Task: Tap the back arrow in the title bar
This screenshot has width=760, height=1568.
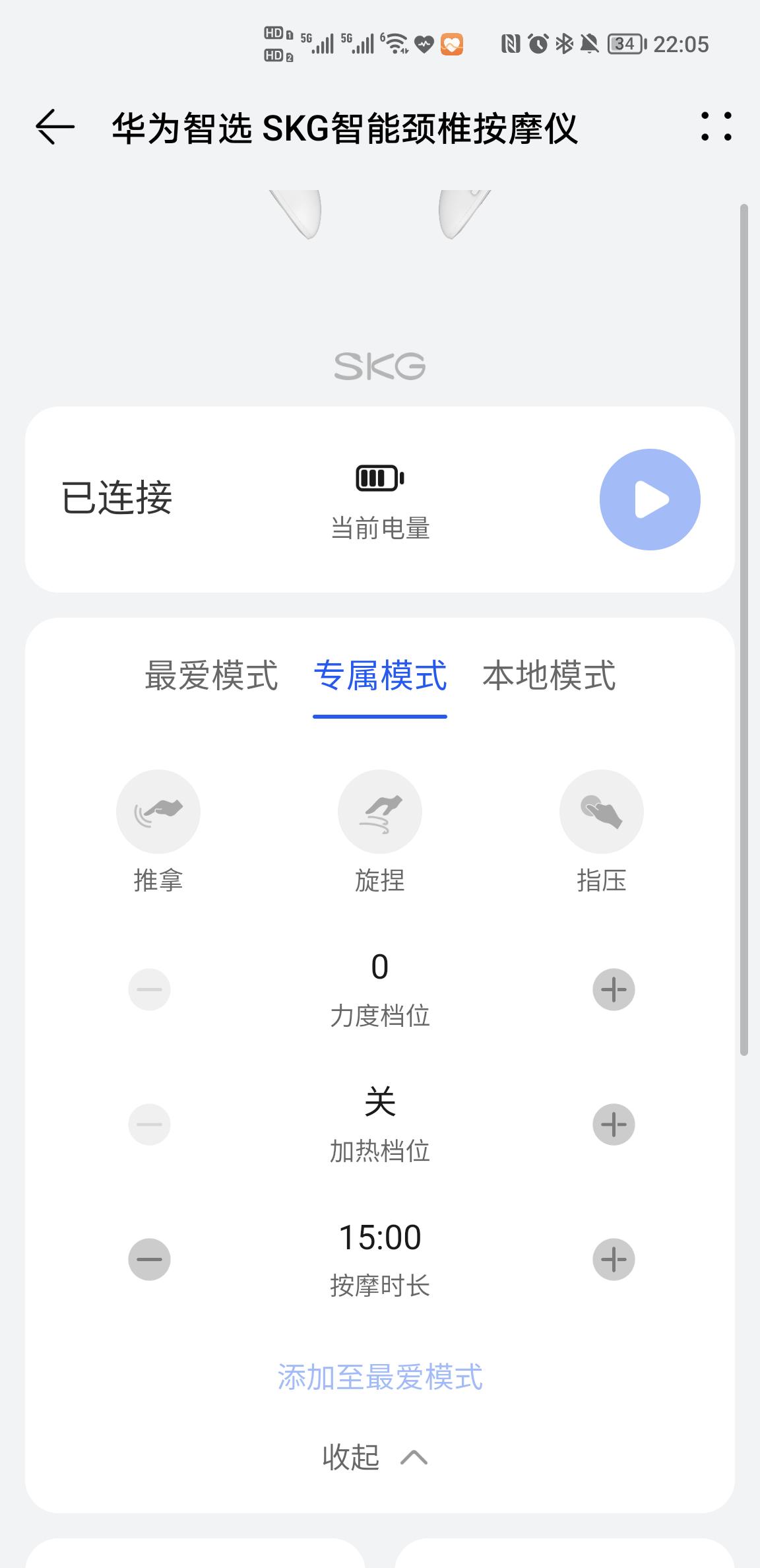Action: click(51, 128)
